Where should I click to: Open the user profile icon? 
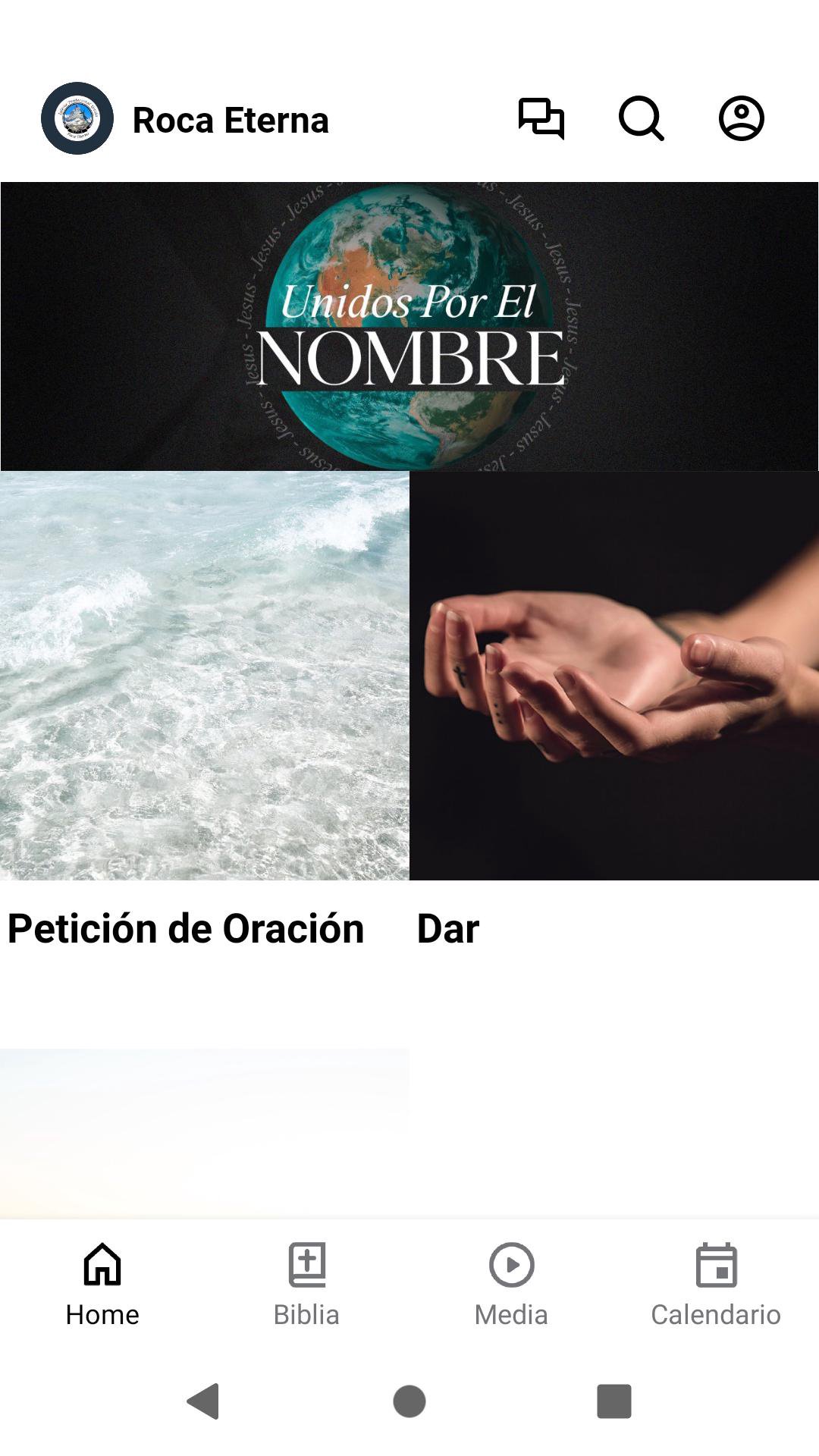tap(741, 119)
